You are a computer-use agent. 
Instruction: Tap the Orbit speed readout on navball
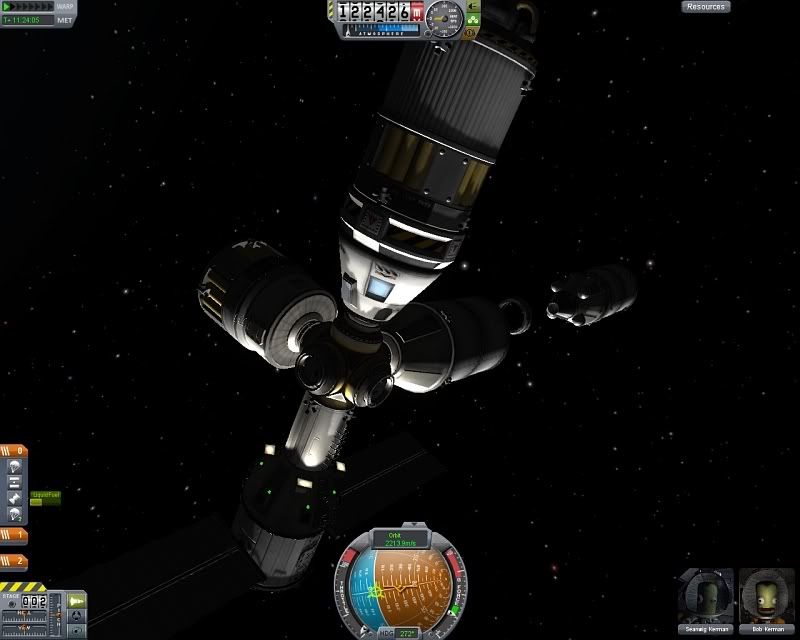coord(399,543)
